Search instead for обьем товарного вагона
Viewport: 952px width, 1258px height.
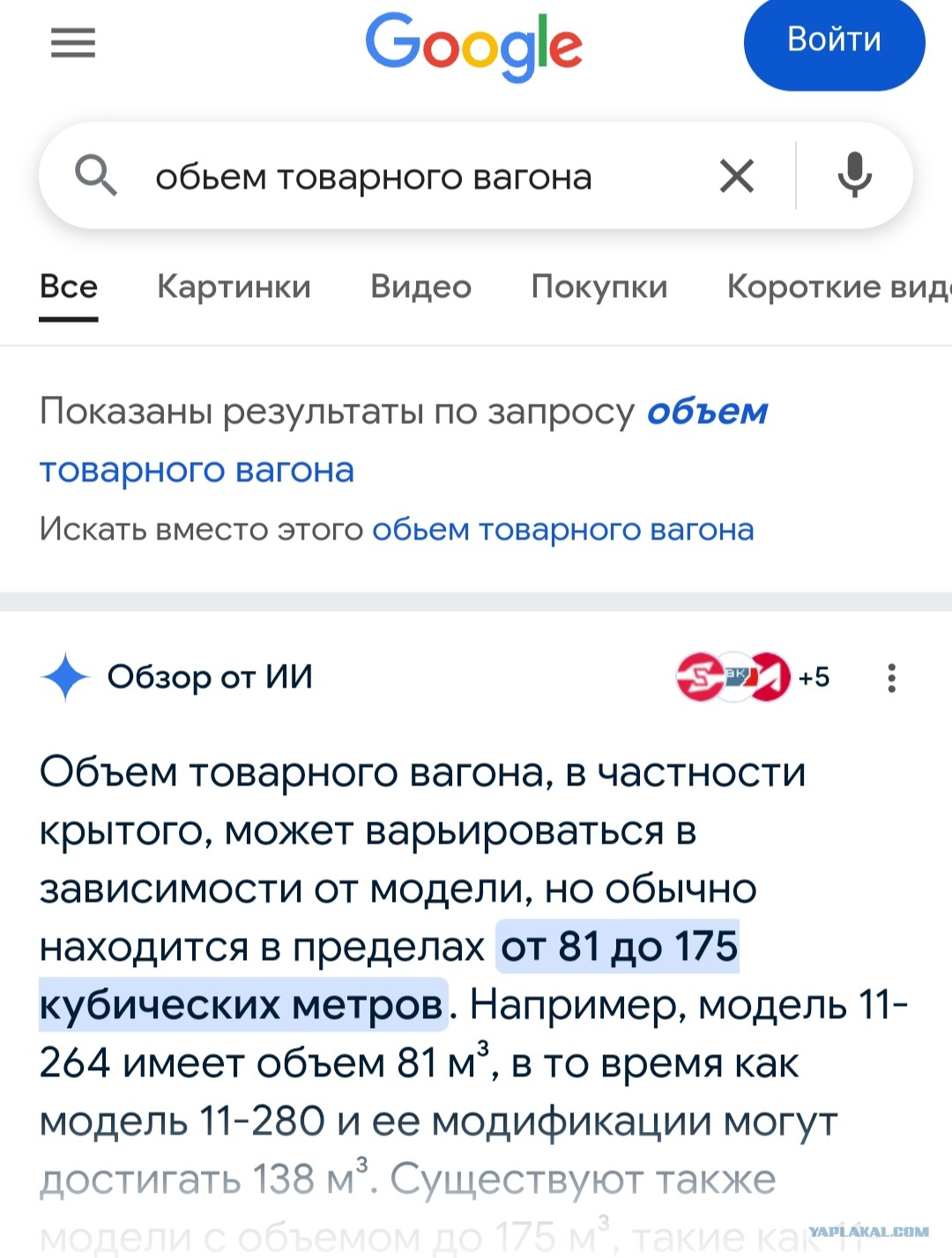tap(562, 530)
